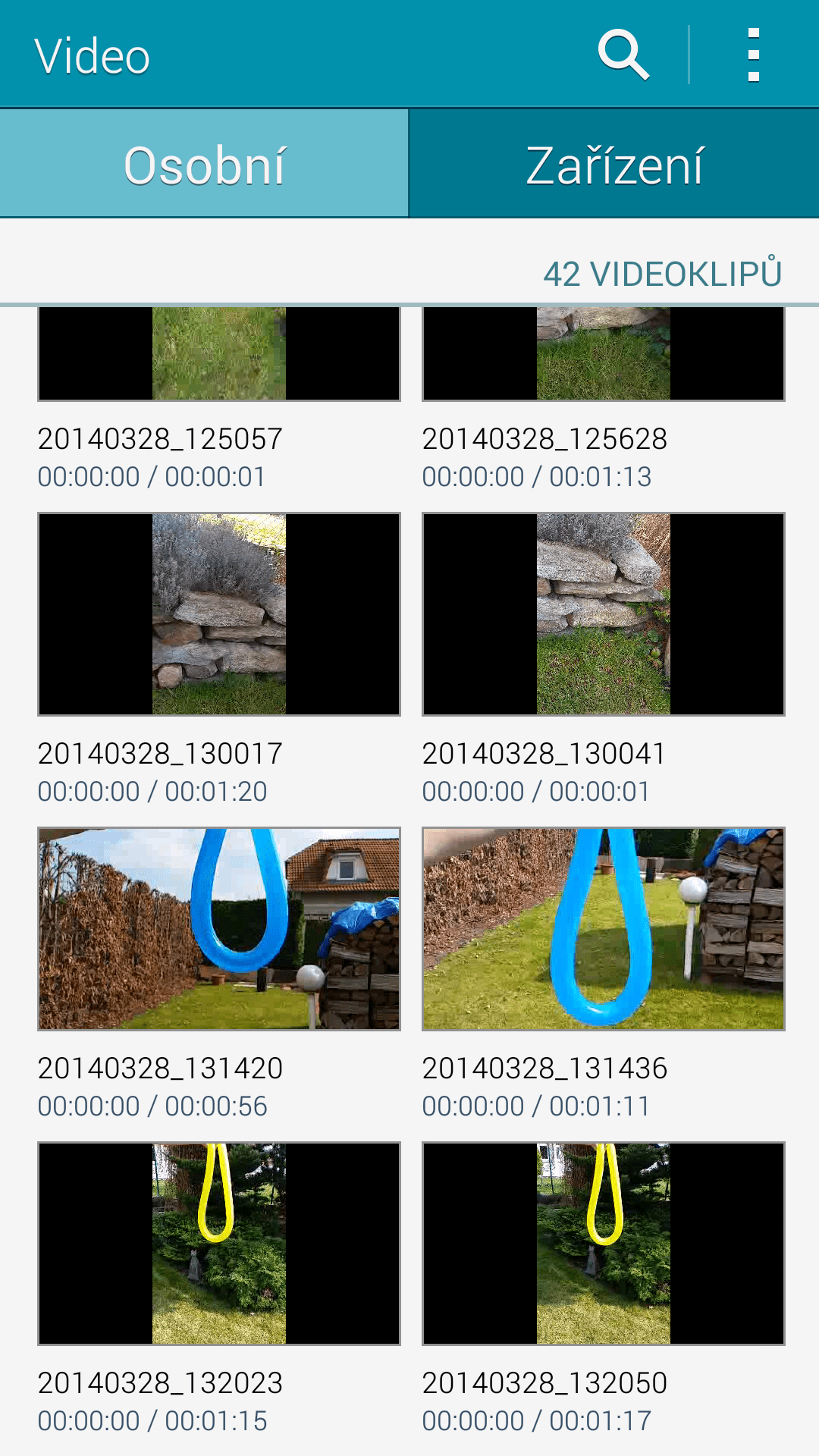Open the overflow menu
Viewport: 819px width, 1456px height.
click(753, 55)
